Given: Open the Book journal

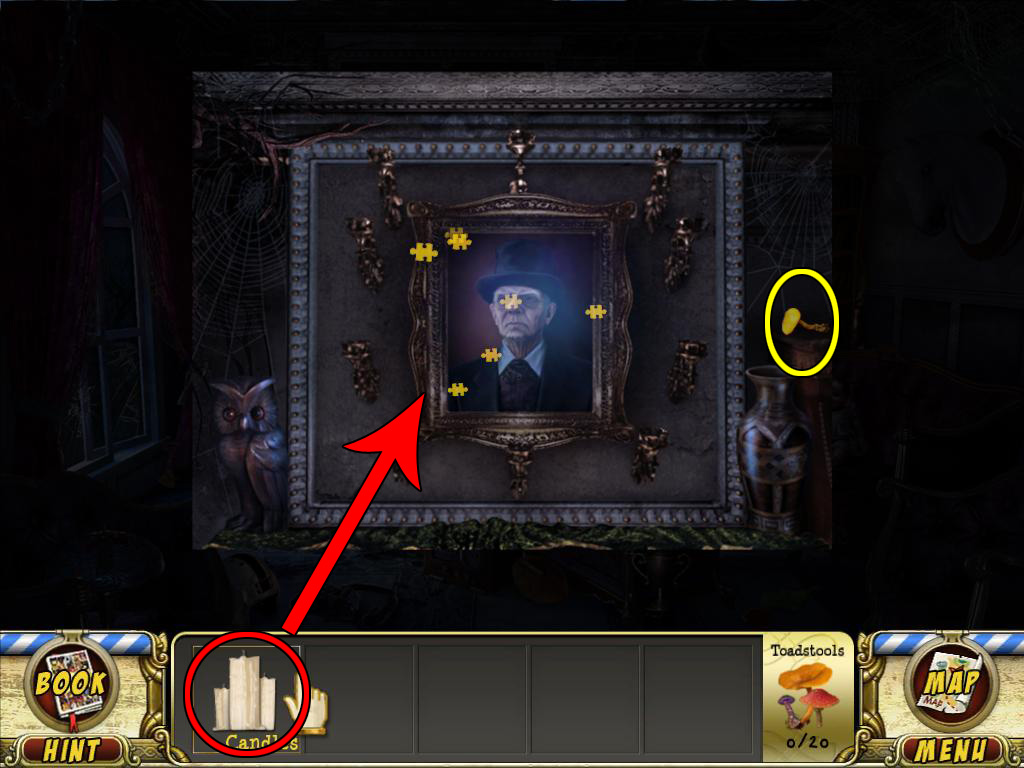Looking at the screenshot, I should [x=71, y=685].
